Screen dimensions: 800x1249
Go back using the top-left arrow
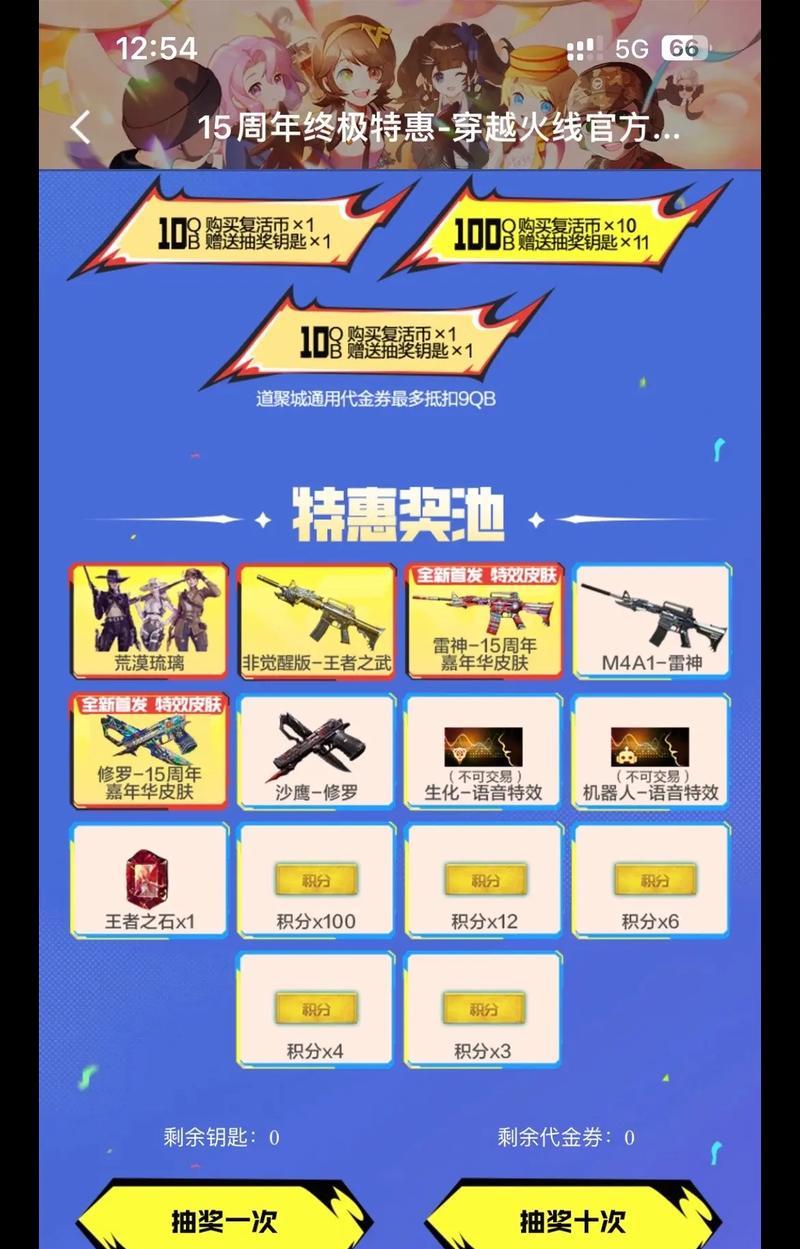pos(80,127)
